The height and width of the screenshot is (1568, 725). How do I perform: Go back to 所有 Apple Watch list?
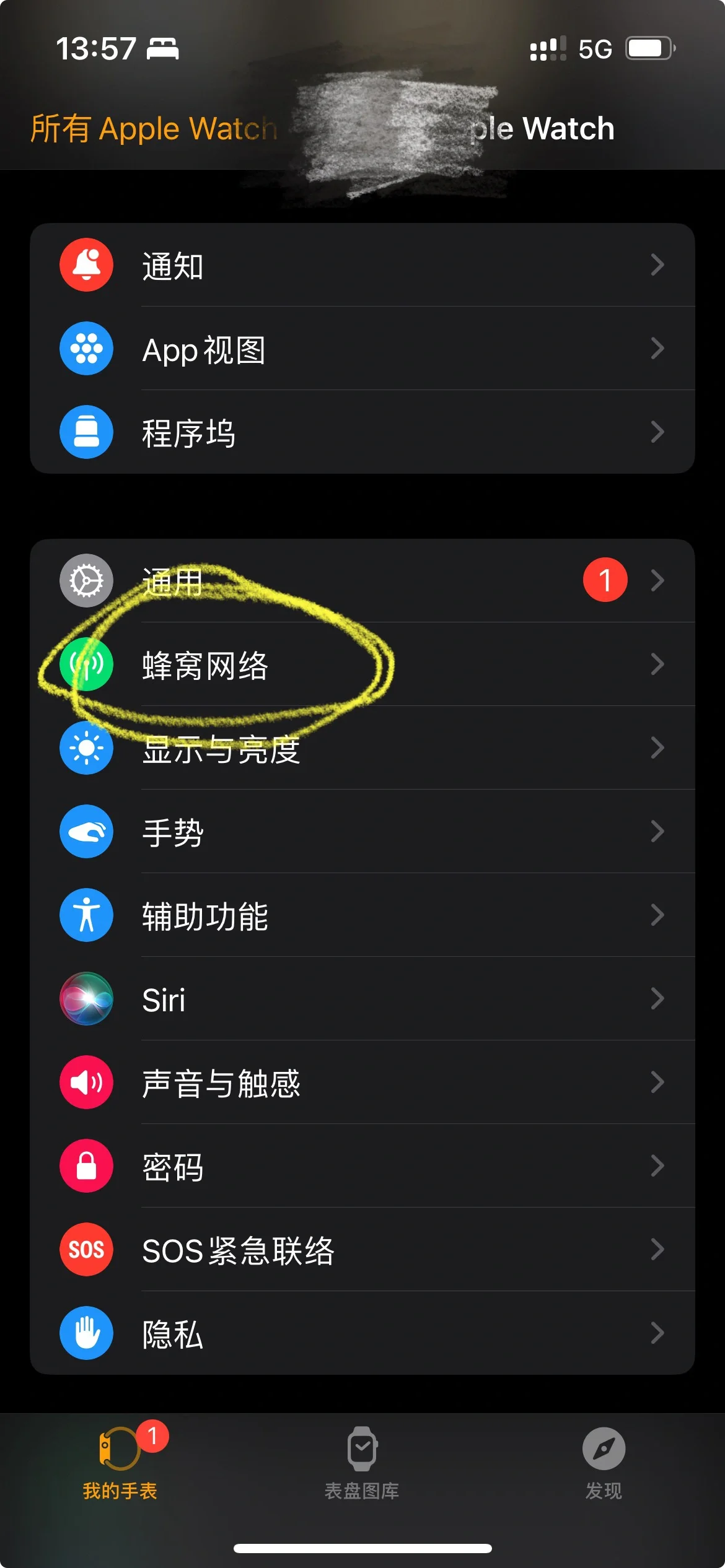[x=154, y=129]
